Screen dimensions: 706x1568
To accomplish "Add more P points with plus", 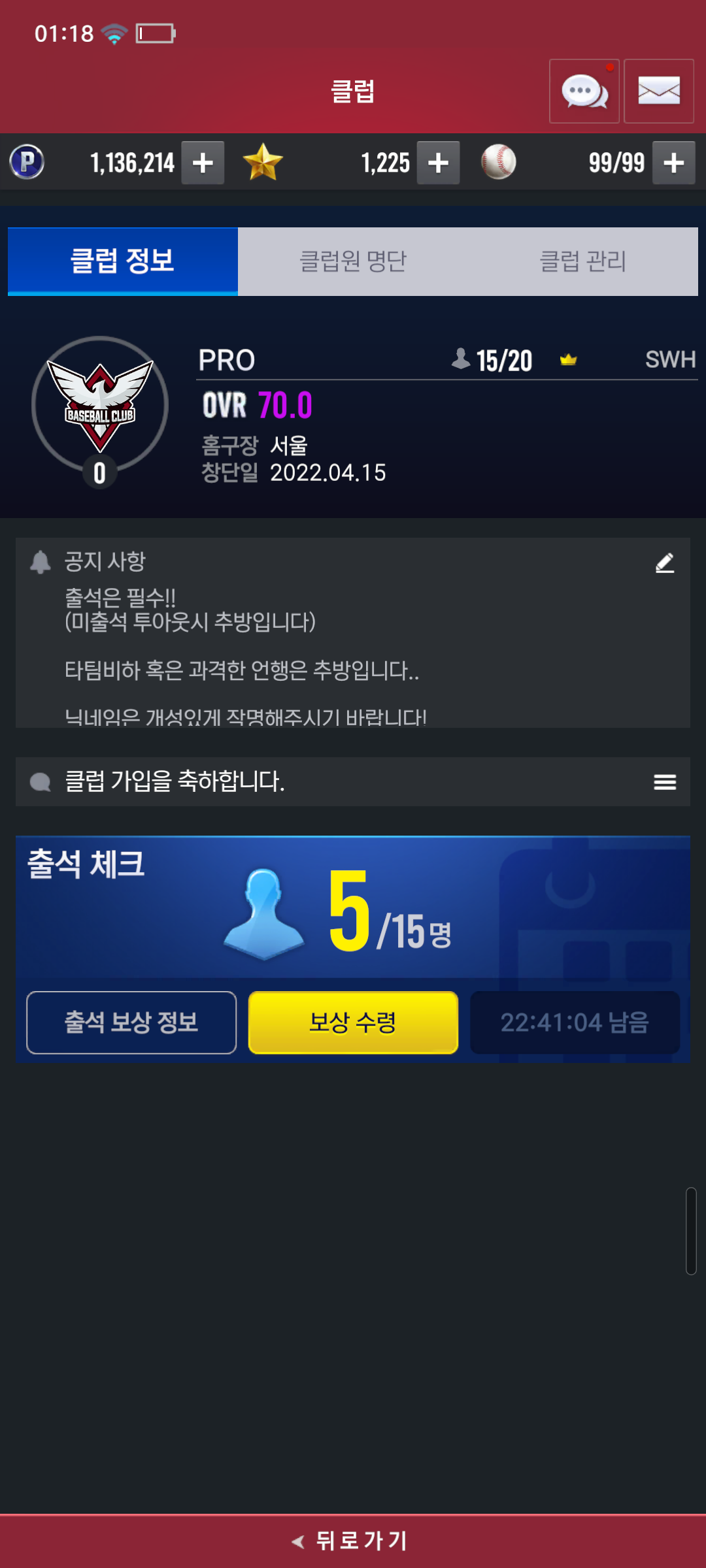I will 203,163.
